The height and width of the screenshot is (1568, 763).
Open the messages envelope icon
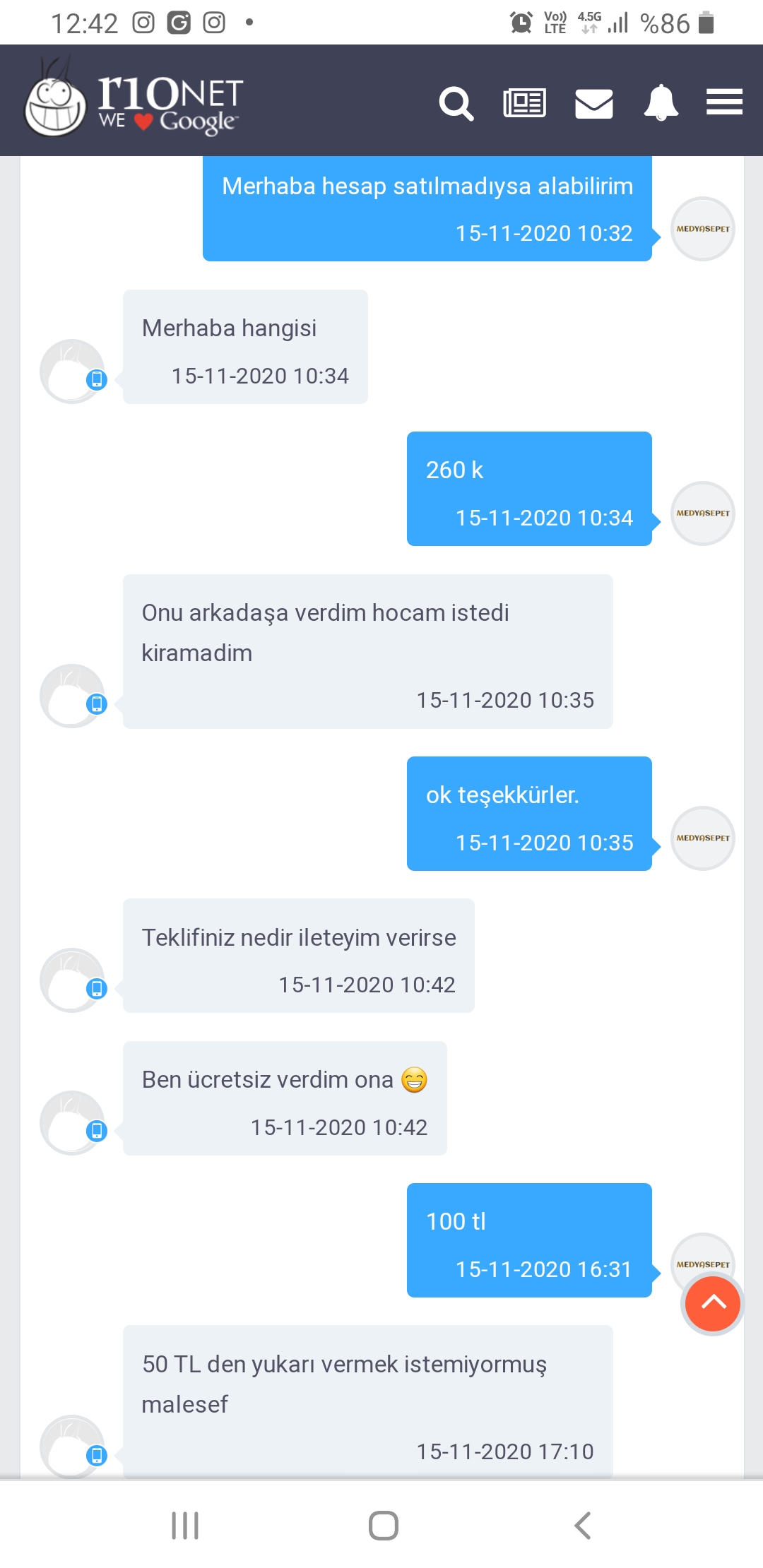pos(593,104)
